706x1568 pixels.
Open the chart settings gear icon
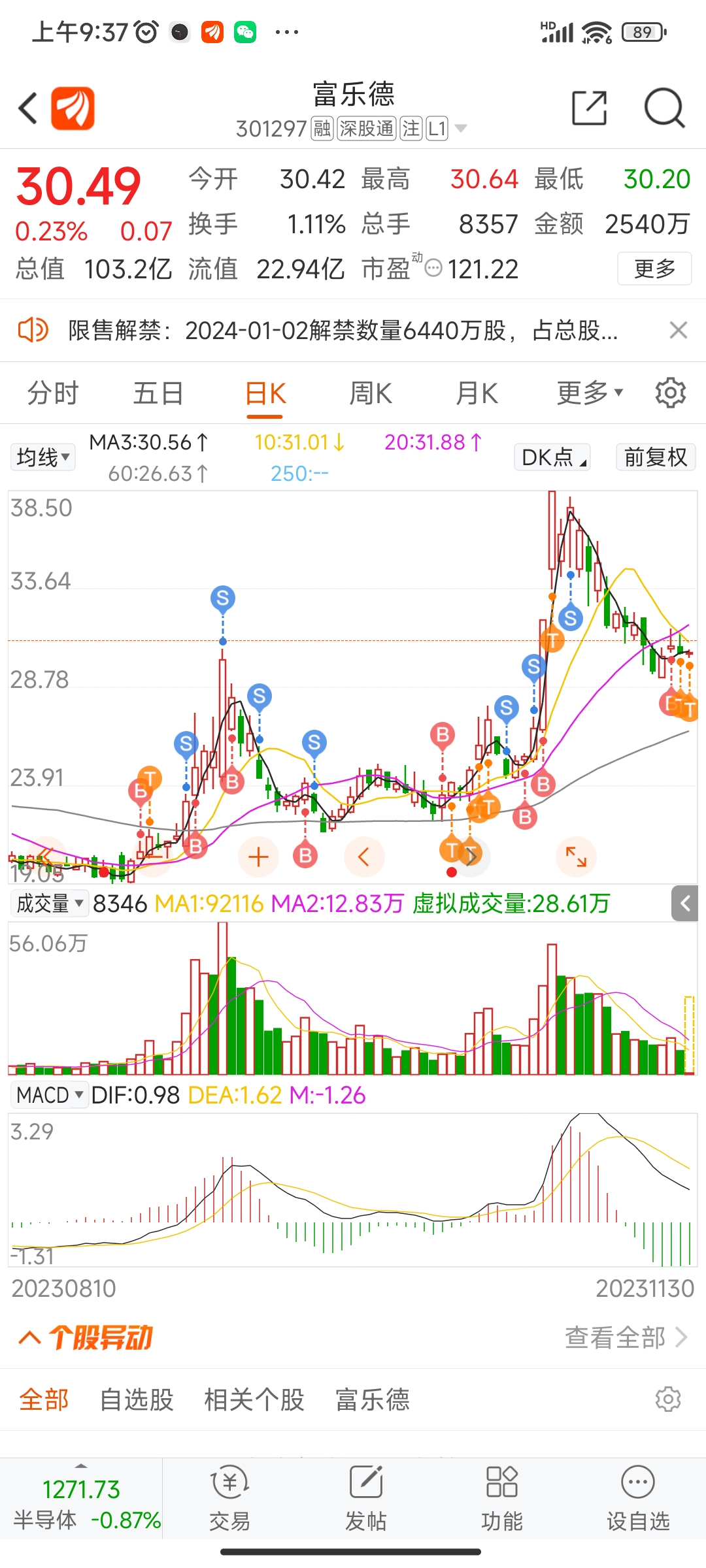tap(671, 392)
